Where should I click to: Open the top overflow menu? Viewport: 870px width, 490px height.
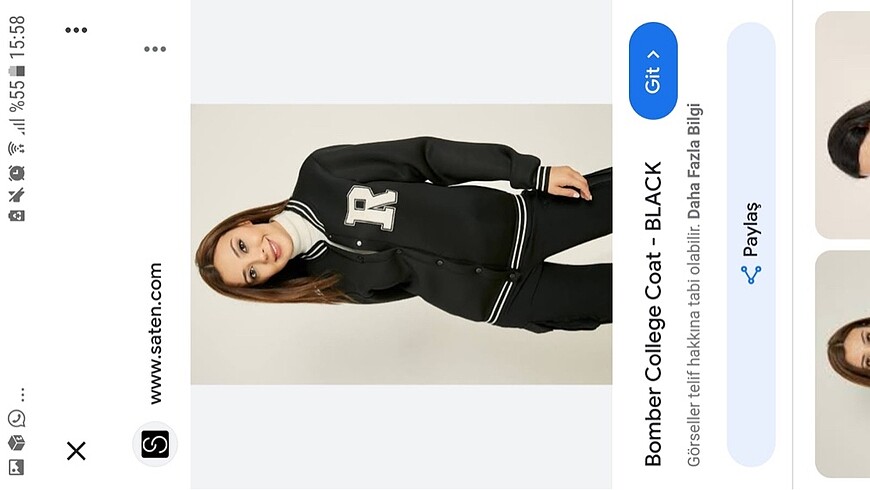[76, 30]
